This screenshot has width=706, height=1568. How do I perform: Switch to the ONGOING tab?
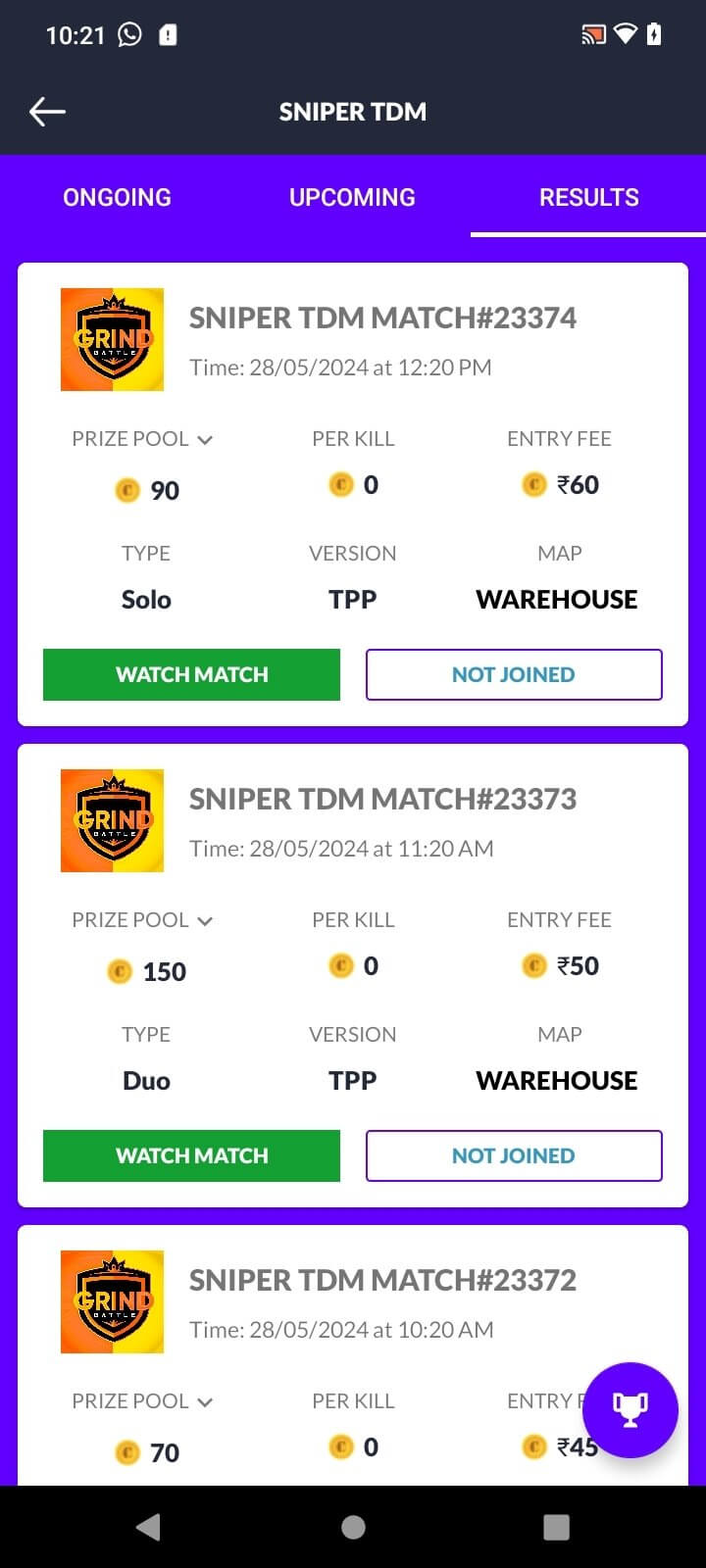click(117, 197)
